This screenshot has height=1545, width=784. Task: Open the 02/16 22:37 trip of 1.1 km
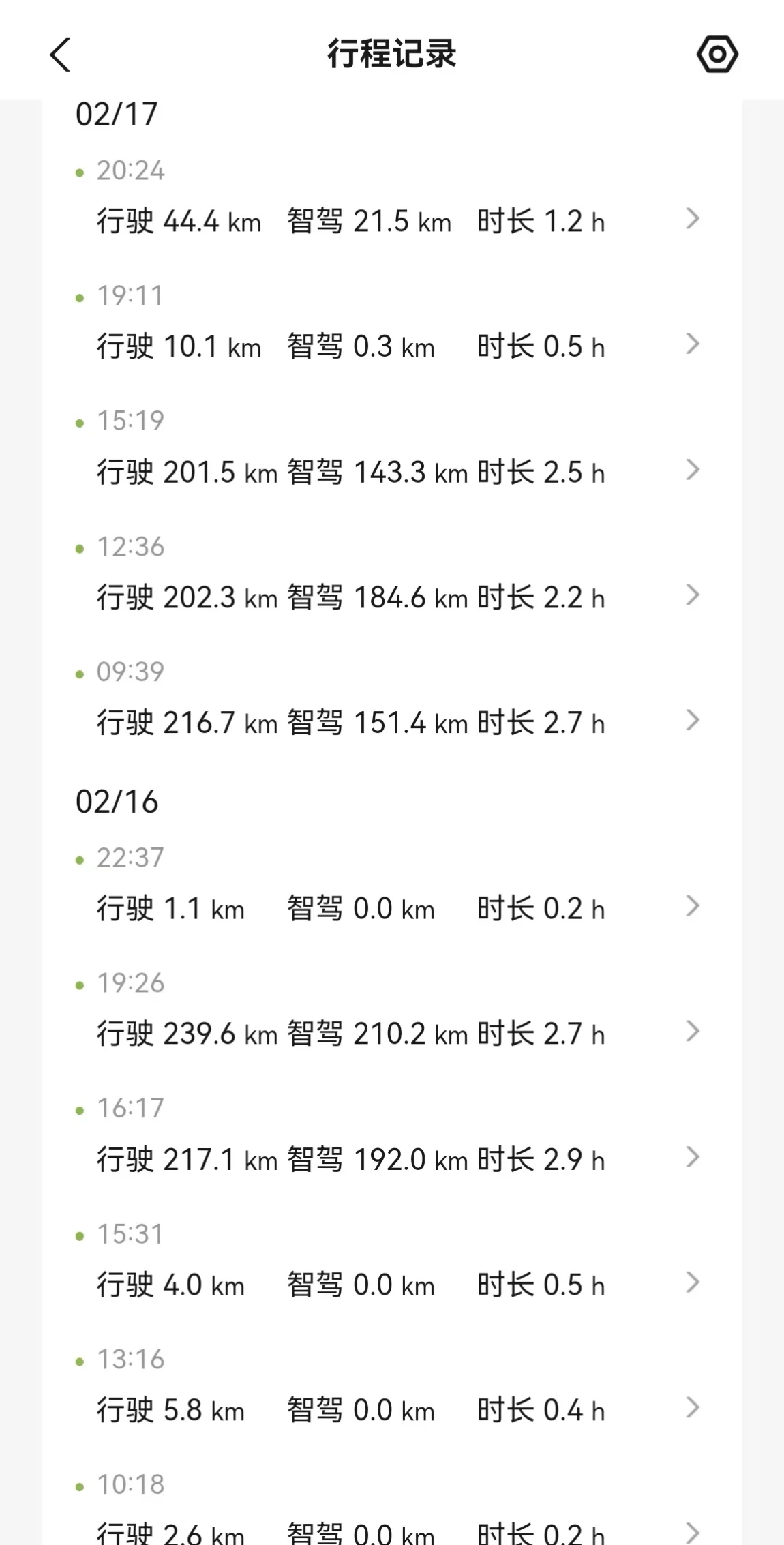(x=392, y=890)
